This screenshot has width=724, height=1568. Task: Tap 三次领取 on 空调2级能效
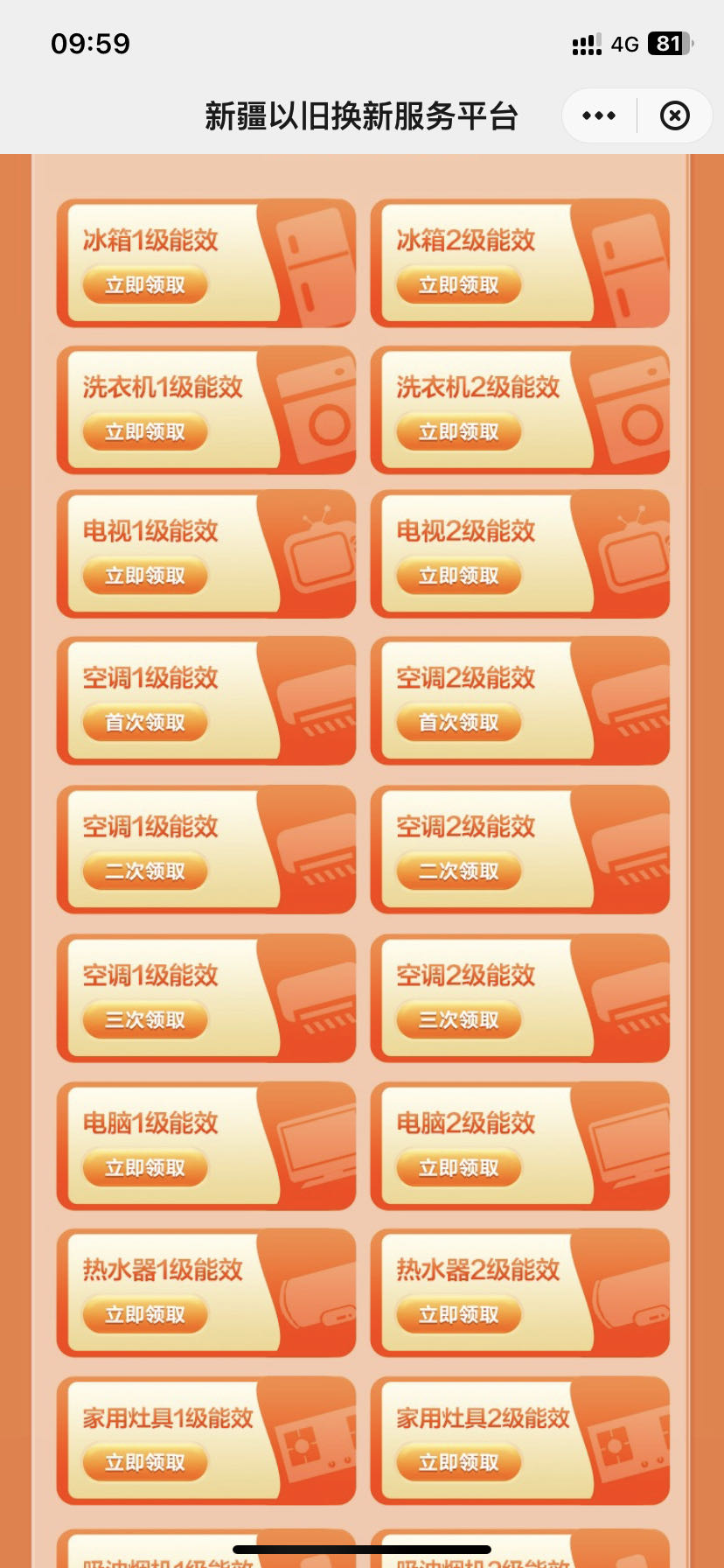click(x=459, y=1020)
